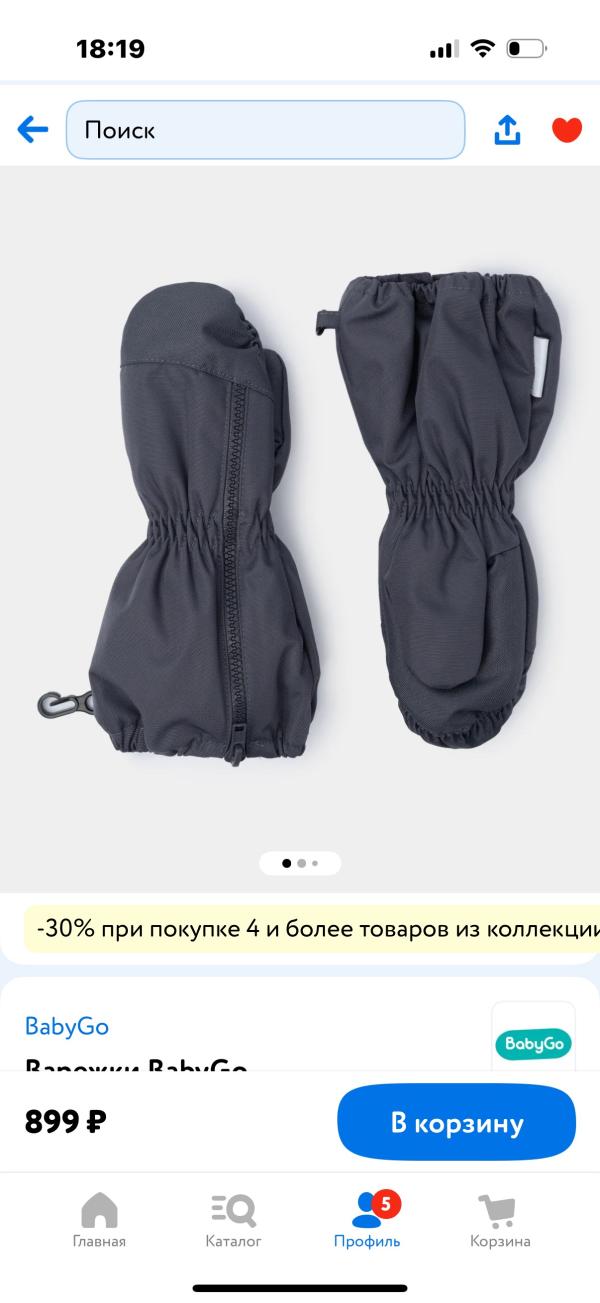The image size is (600, 1303).
Task: Share this product
Action: (508, 130)
